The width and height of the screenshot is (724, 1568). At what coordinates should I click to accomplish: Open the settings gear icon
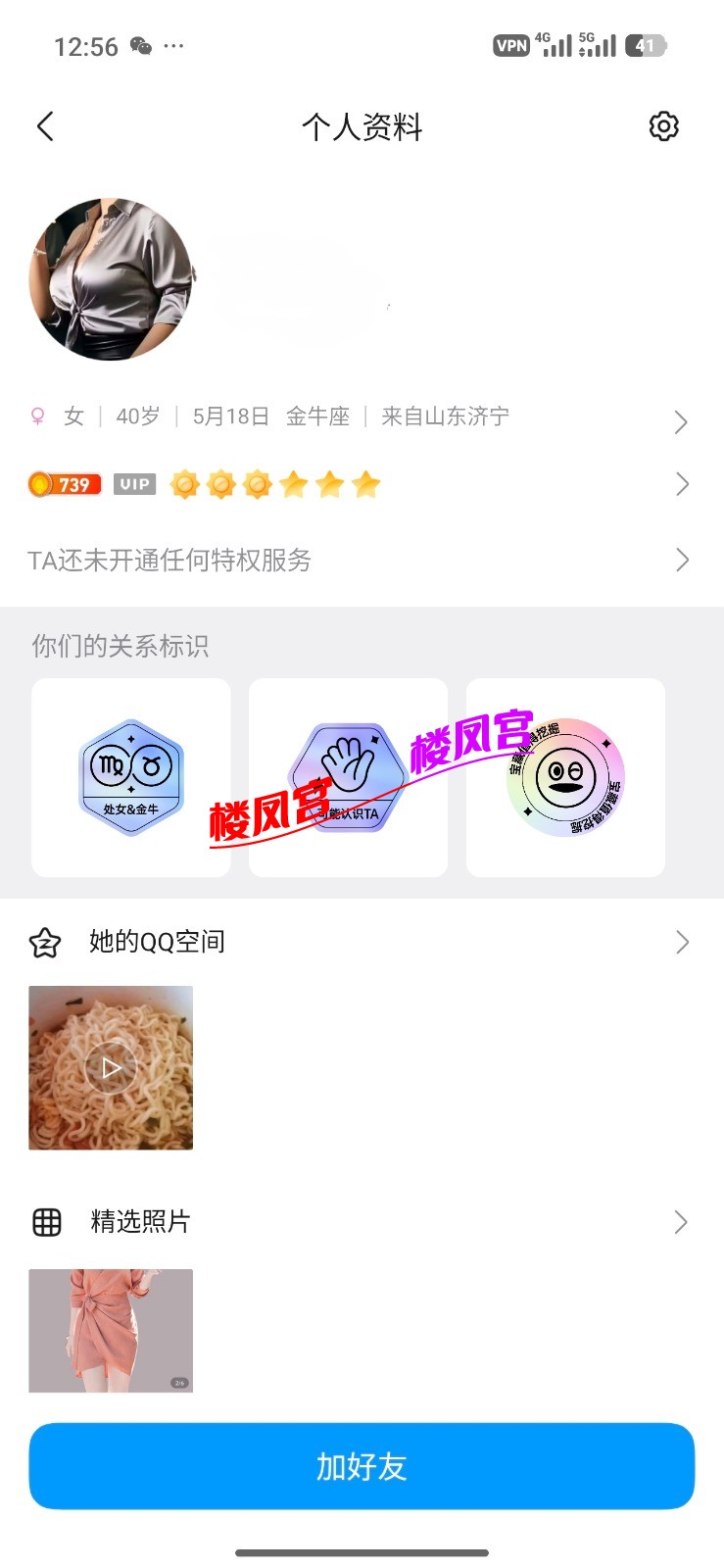pyautogui.click(x=663, y=126)
